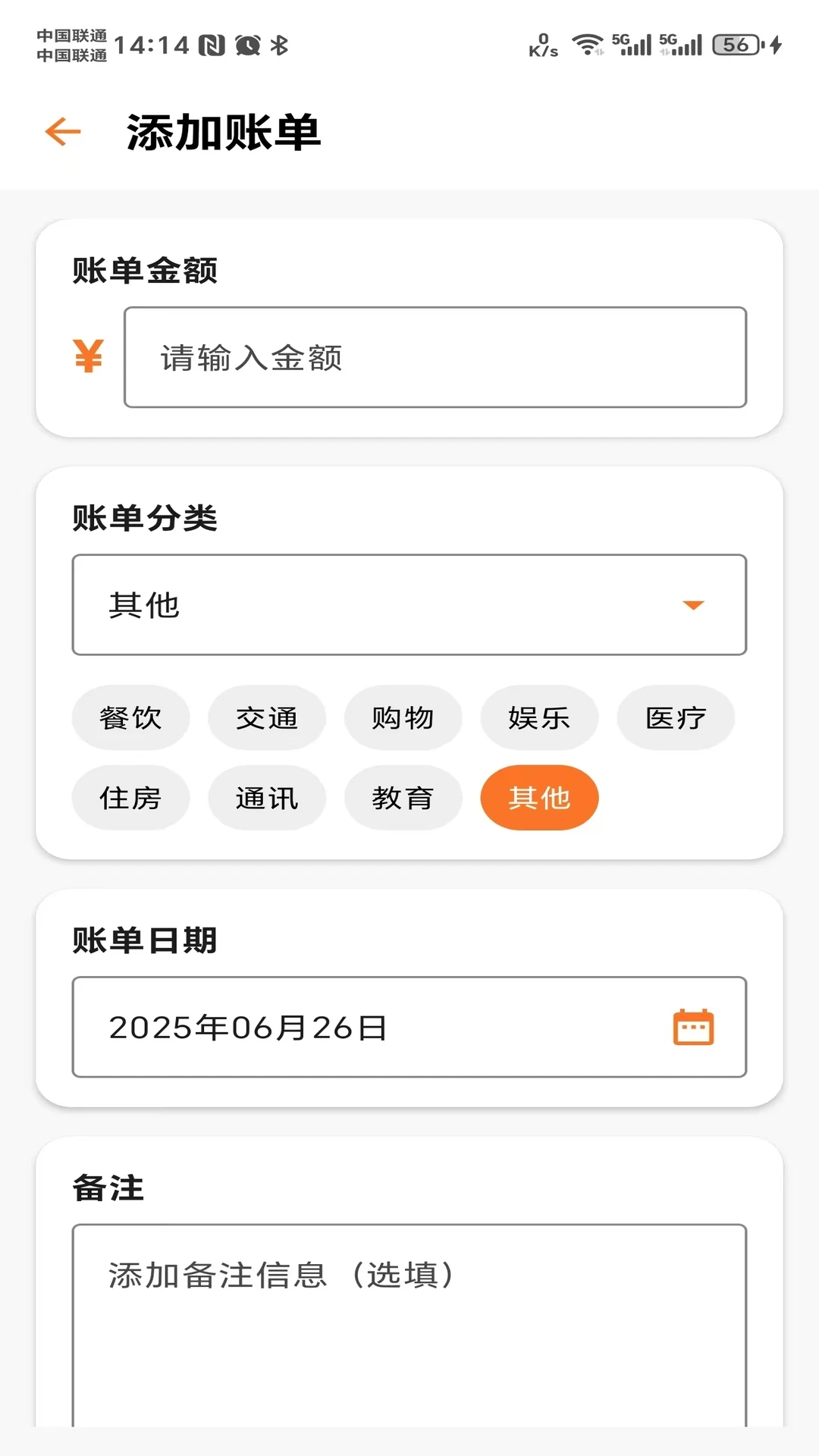Click the Bluetooth icon in the status bar
The height and width of the screenshot is (1456, 819).
[281, 44]
